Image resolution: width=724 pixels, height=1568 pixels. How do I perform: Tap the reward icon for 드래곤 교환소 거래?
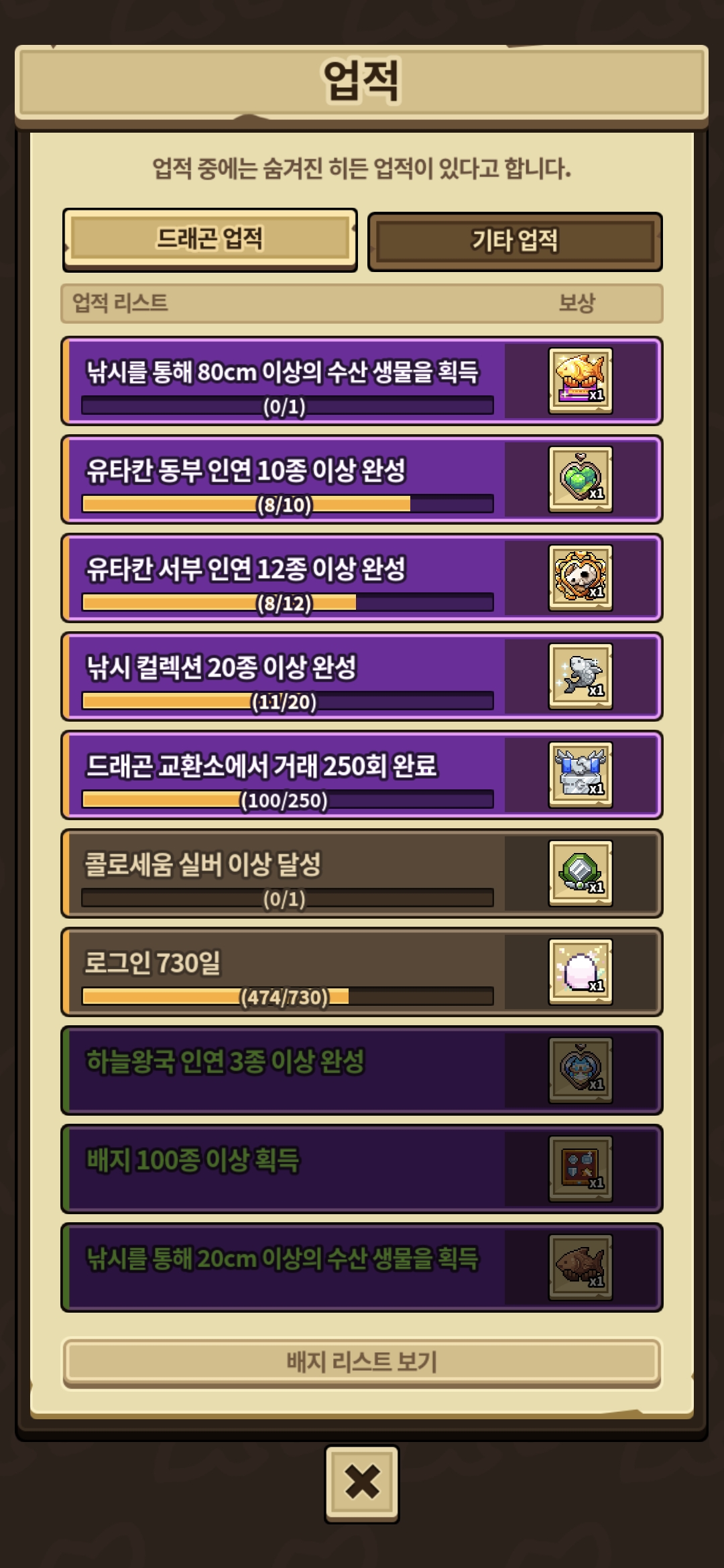[580, 775]
